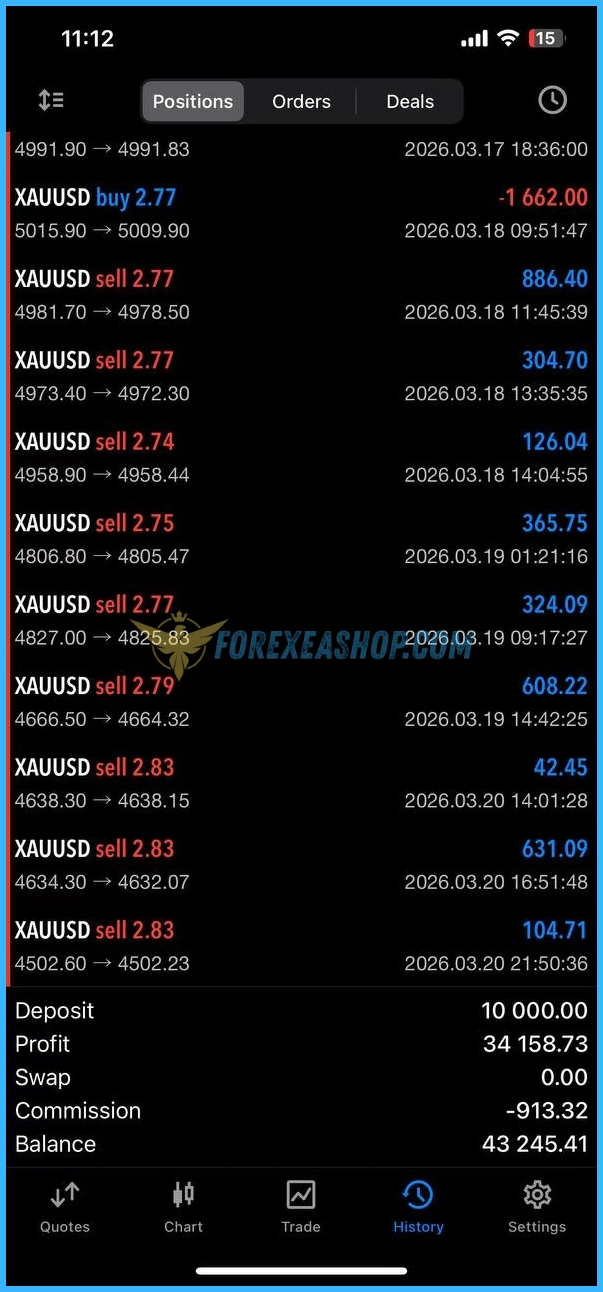Go to the Quotes tab
603x1292 pixels.
[x=65, y=1206]
